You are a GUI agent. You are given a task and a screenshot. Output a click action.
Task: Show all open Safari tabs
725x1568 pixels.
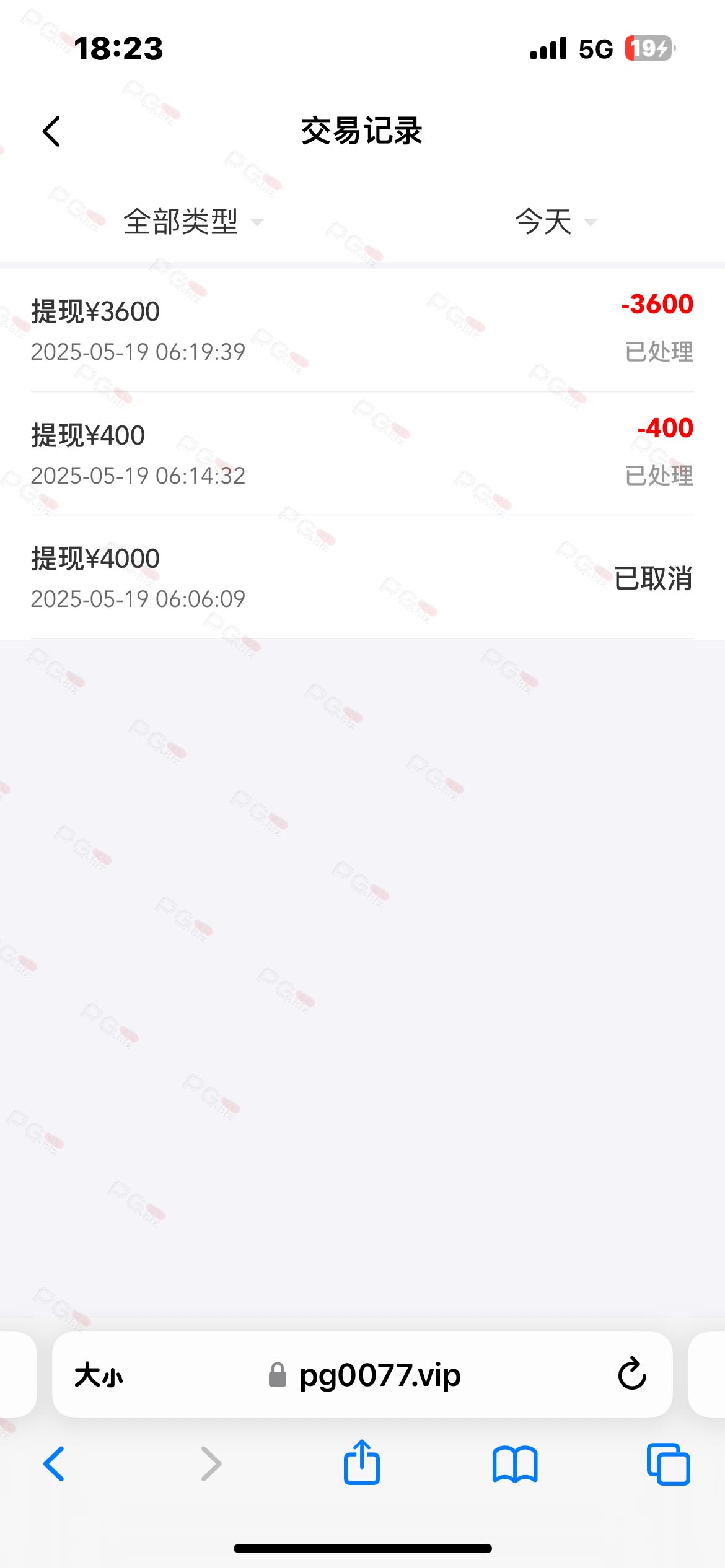coord(668,1464)
